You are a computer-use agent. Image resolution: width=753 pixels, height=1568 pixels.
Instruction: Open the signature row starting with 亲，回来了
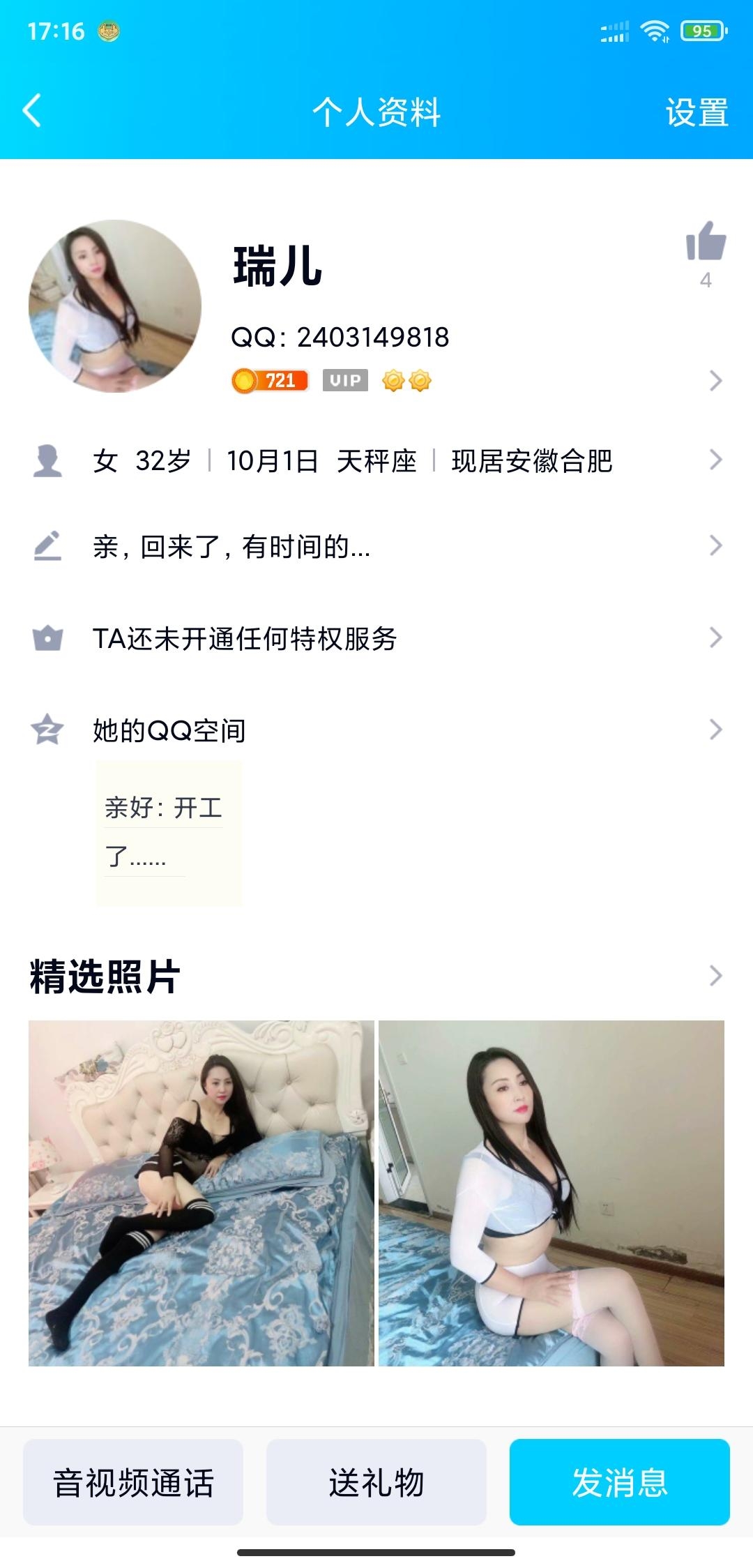point(376,546)
